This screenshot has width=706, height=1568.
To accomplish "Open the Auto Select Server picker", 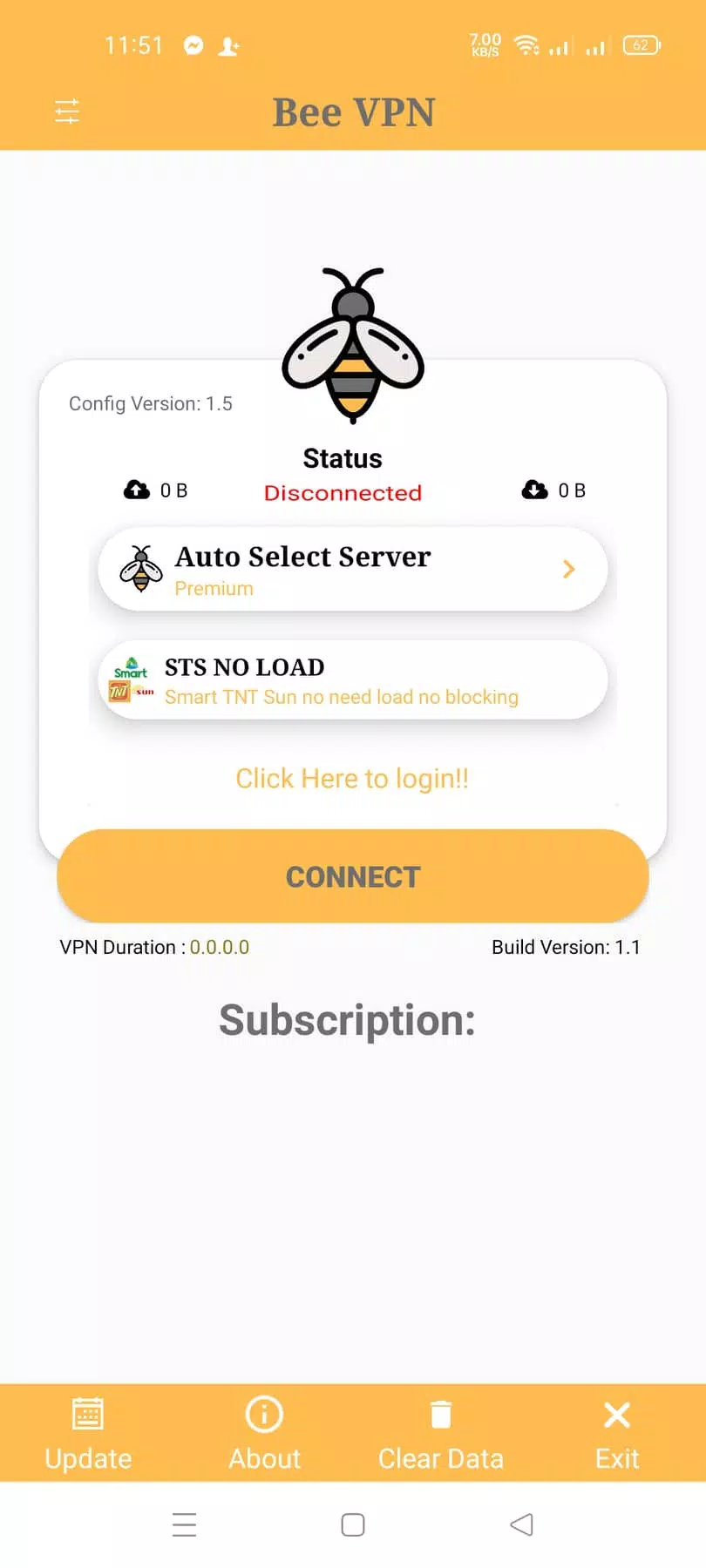I will (353, 569).
